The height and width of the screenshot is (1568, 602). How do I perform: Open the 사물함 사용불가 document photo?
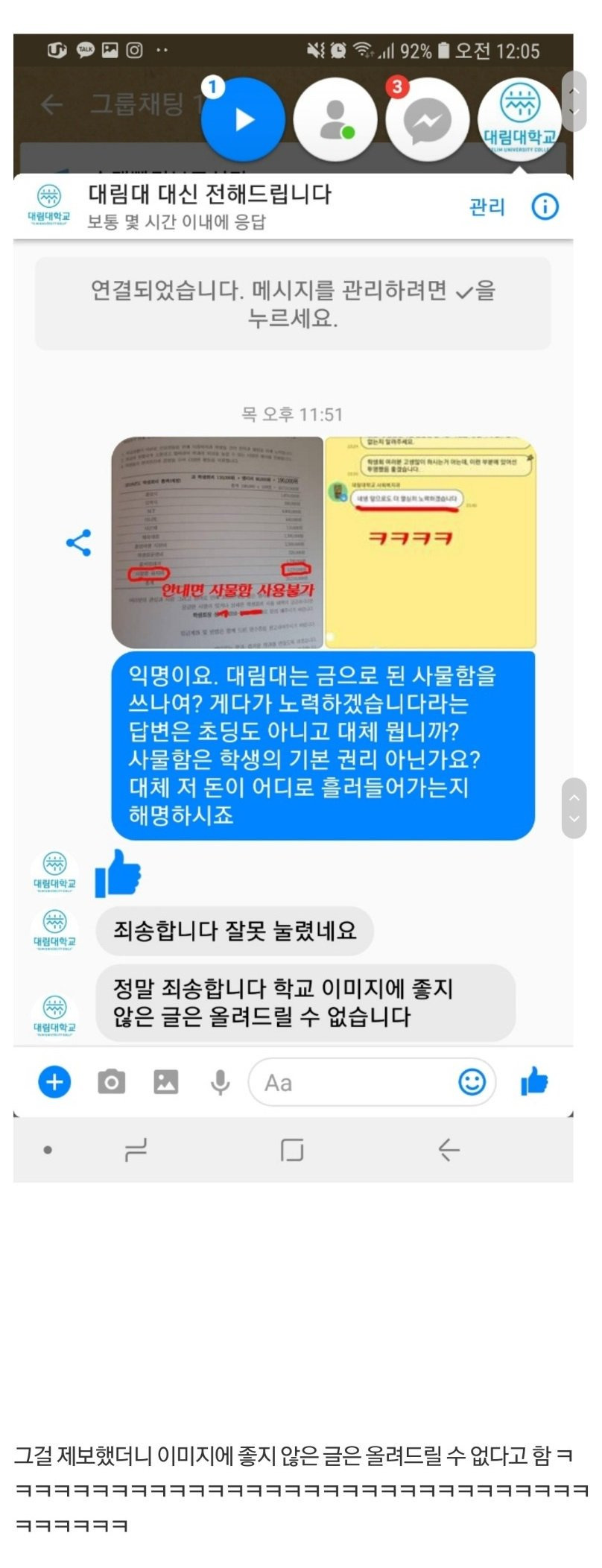(x=218, y=542)
